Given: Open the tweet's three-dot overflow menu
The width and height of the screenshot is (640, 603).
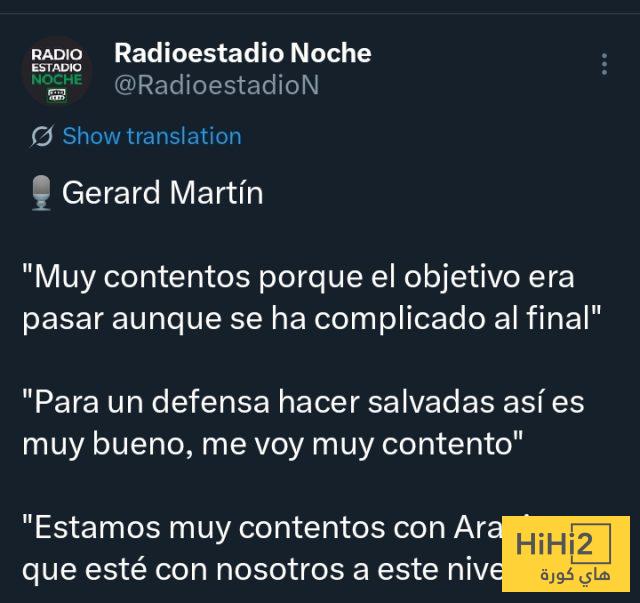Looking at the screenshot, I should pos(604,65).
